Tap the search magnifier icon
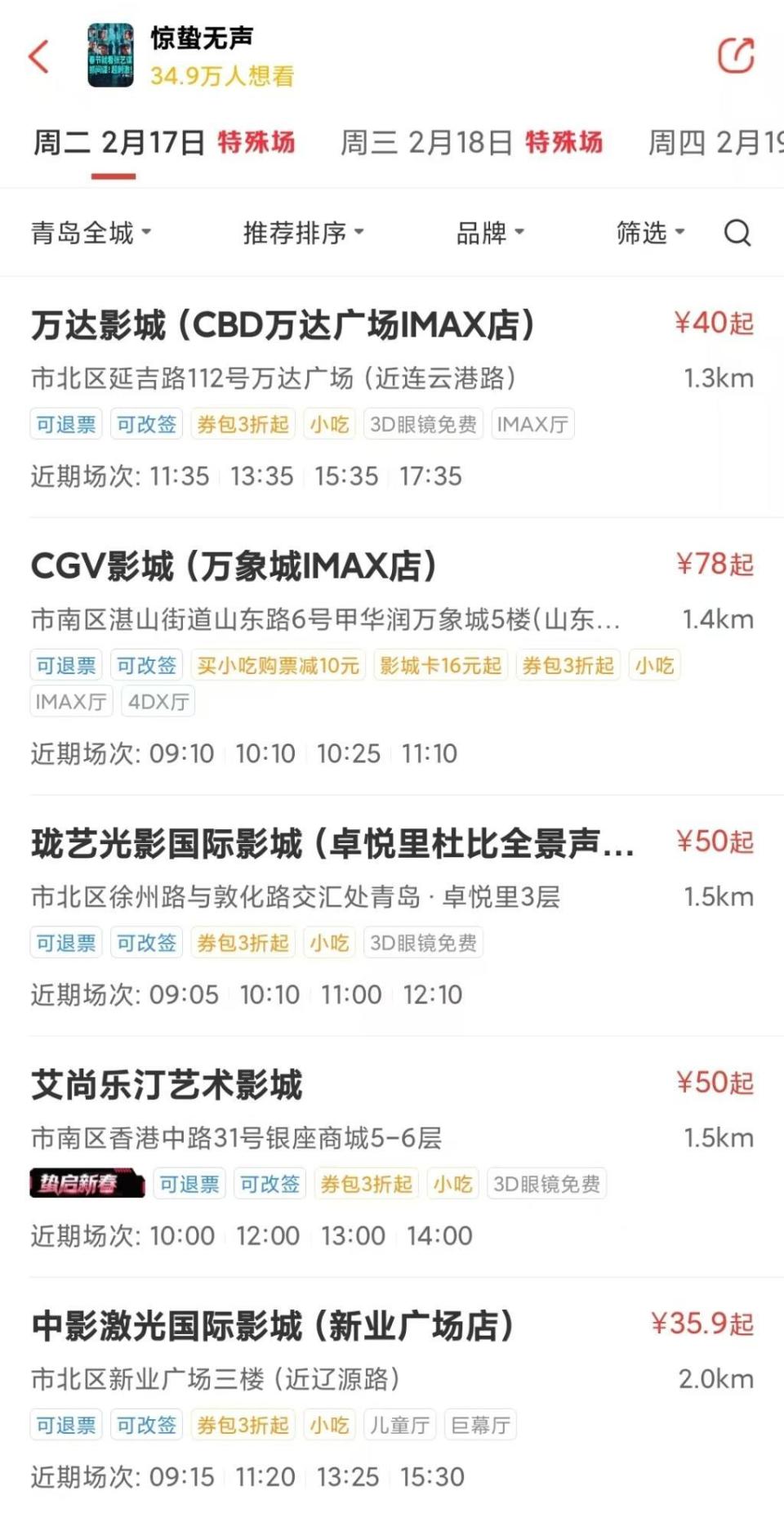Viewport: 784px width, 1518px height. 737,234
